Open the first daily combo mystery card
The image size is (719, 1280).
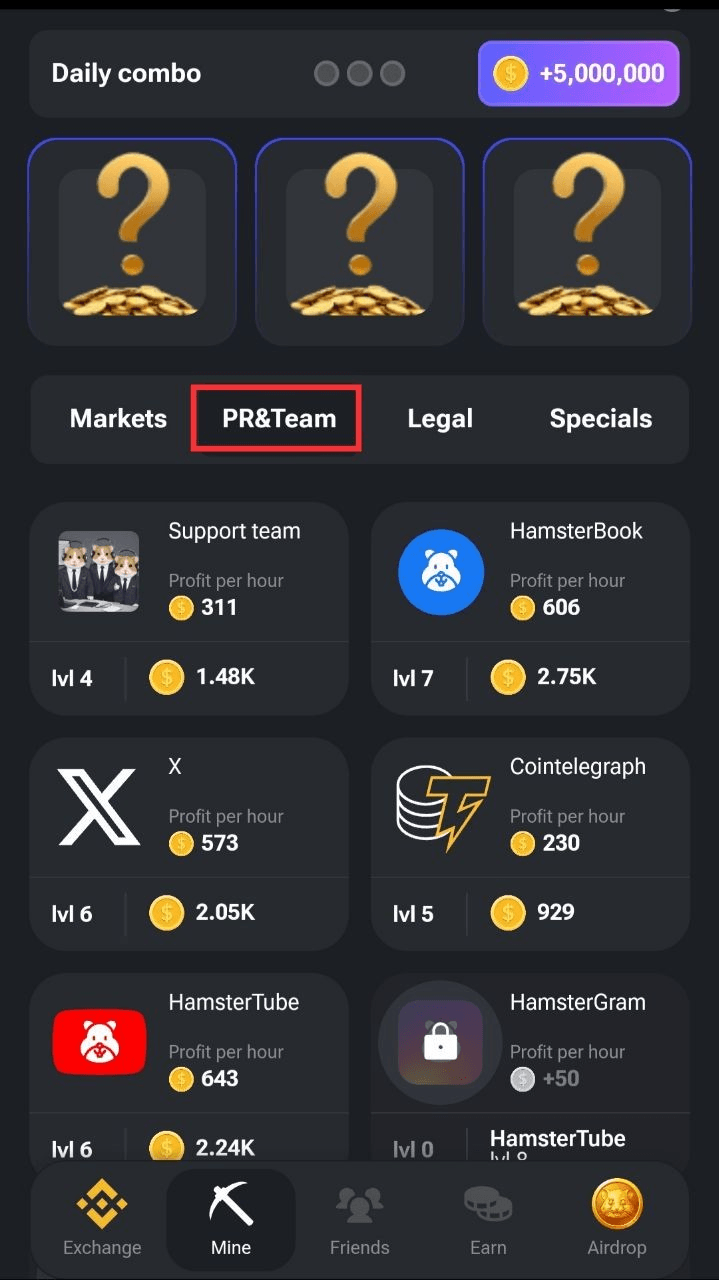[132, 242]
